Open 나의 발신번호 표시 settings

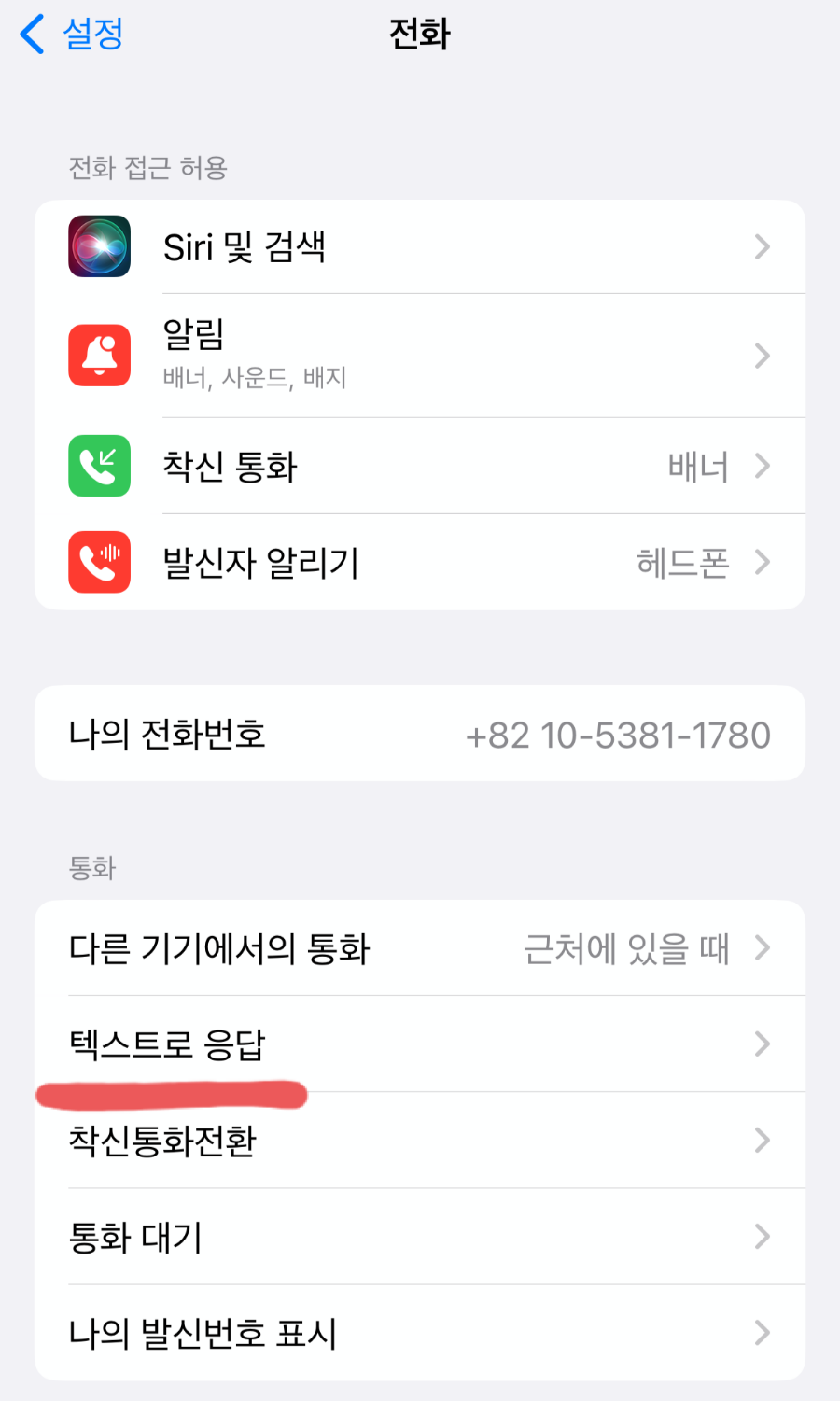(420, 1333)
